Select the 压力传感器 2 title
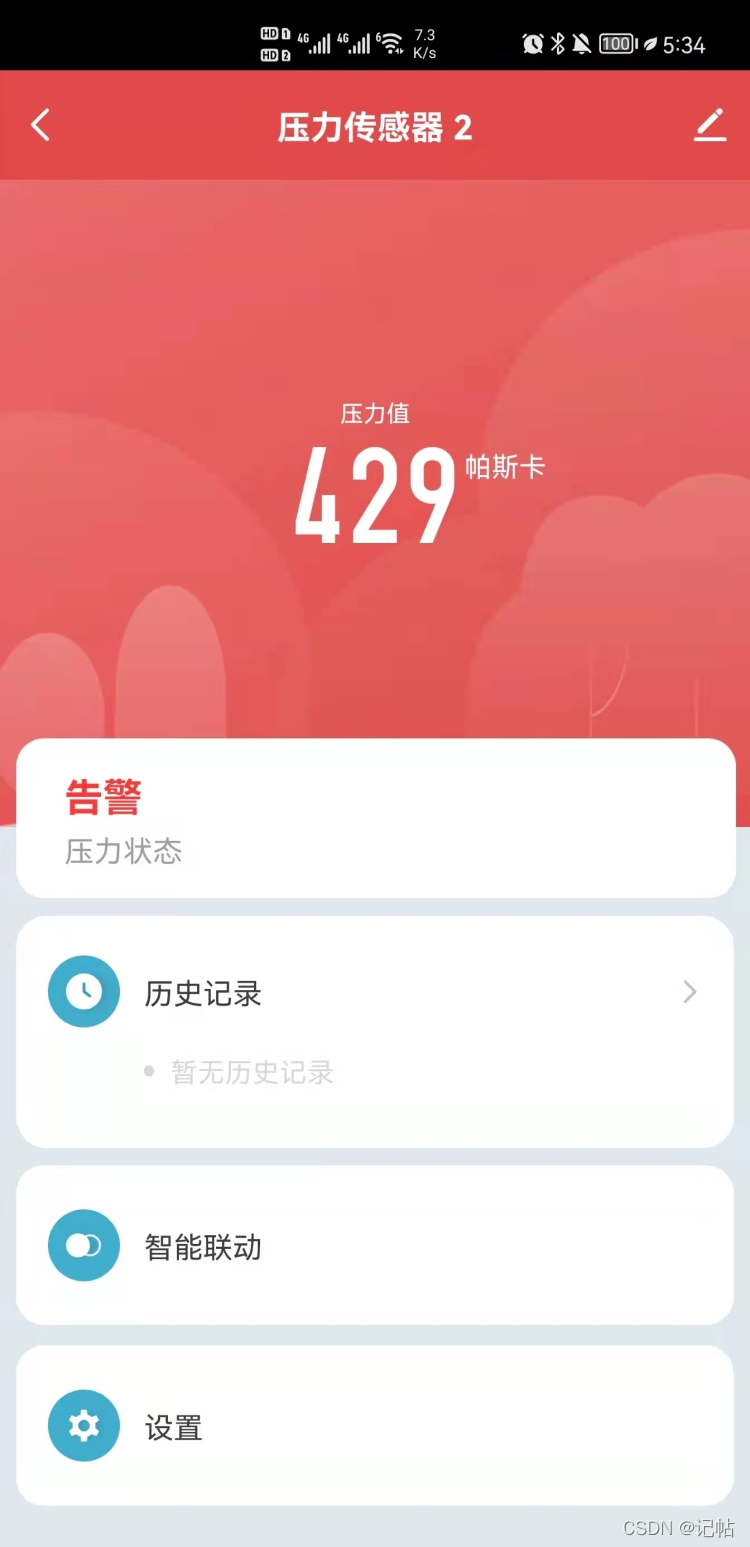 [x=375, y=127]
